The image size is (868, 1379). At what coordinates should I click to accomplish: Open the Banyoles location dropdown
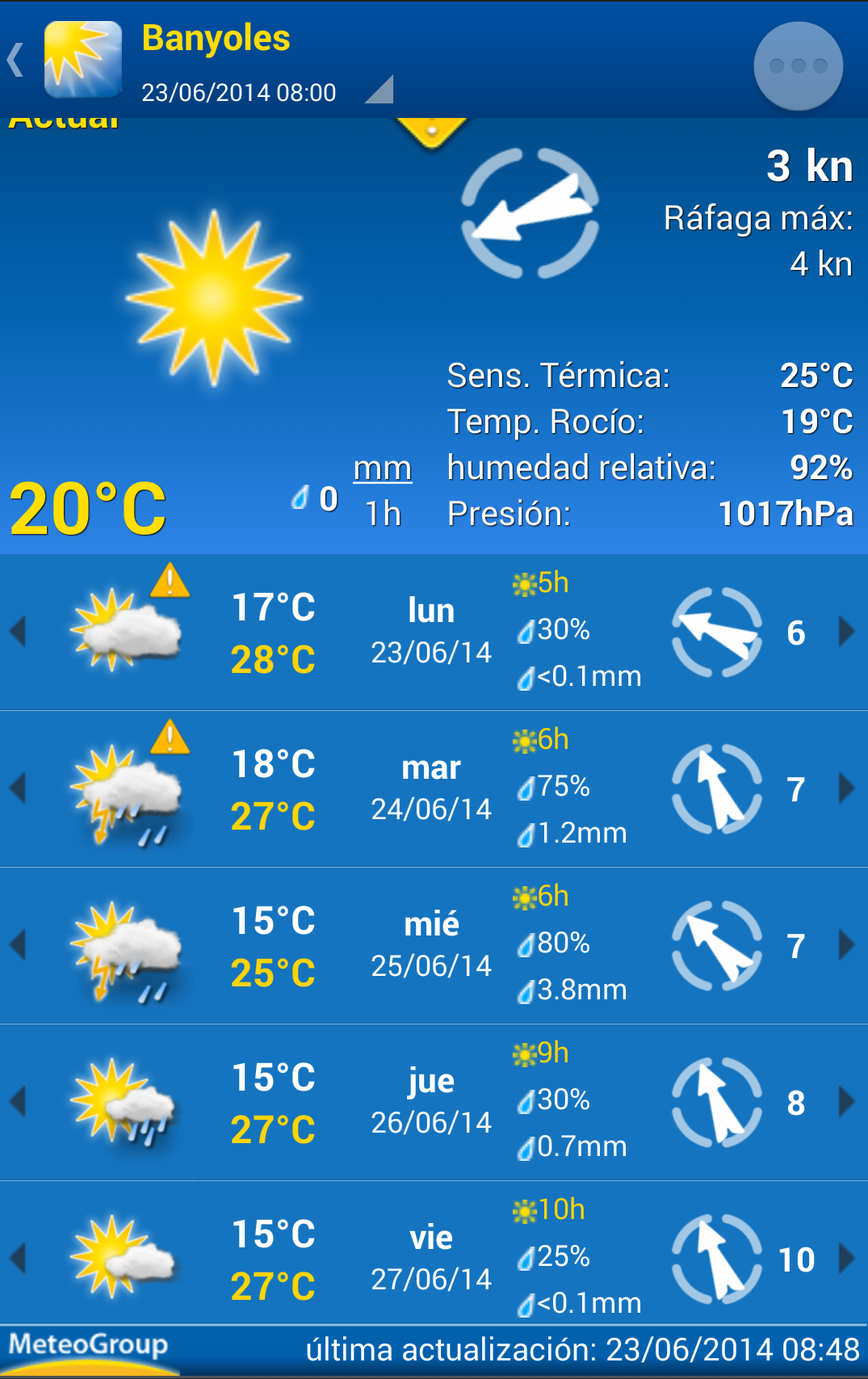[x=379, y=89]
